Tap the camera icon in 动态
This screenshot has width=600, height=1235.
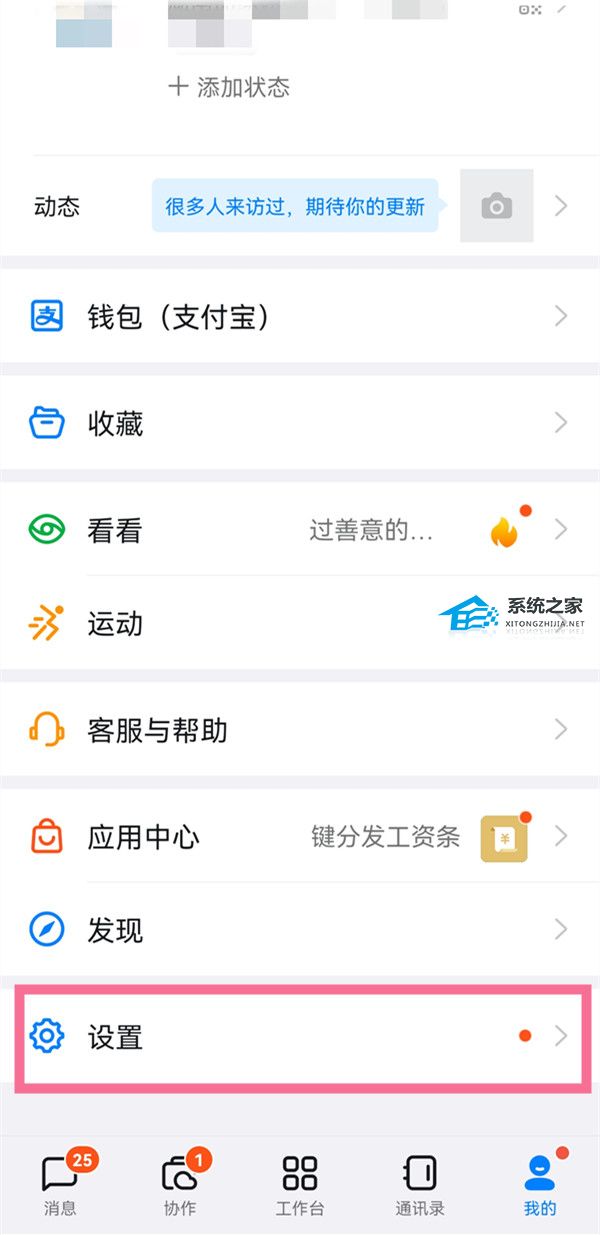click(496, 207)
